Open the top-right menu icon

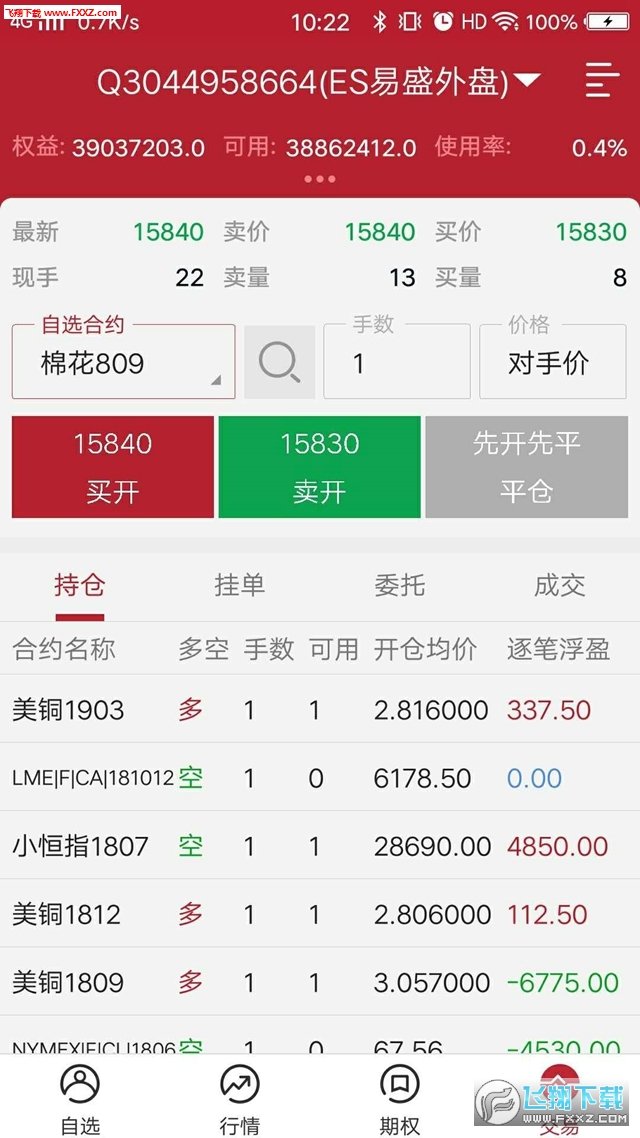(x=602, y=81)
